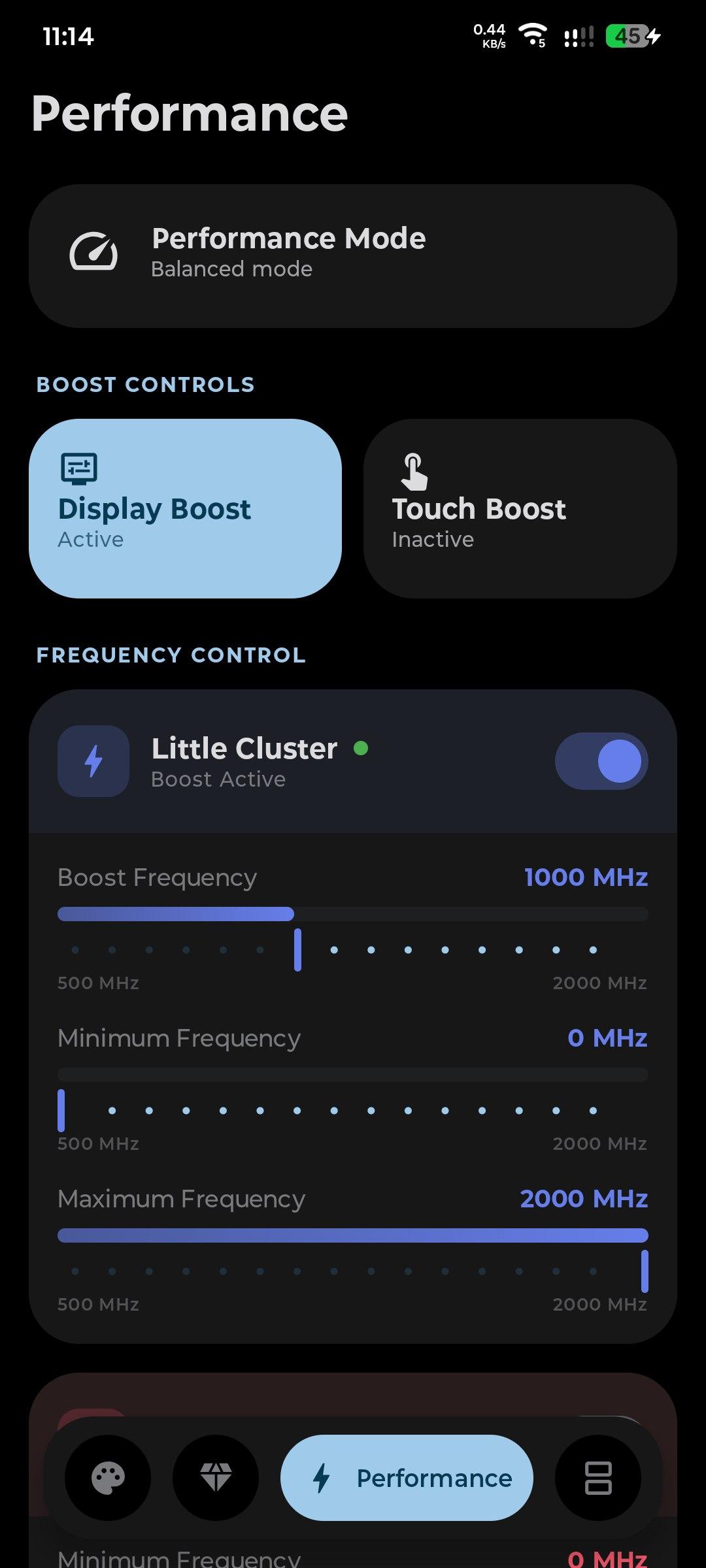Toggle off the Little Cluster switch
Image resolution: width=706 pixels, height=1568 pixels.
tap(601, 761)
